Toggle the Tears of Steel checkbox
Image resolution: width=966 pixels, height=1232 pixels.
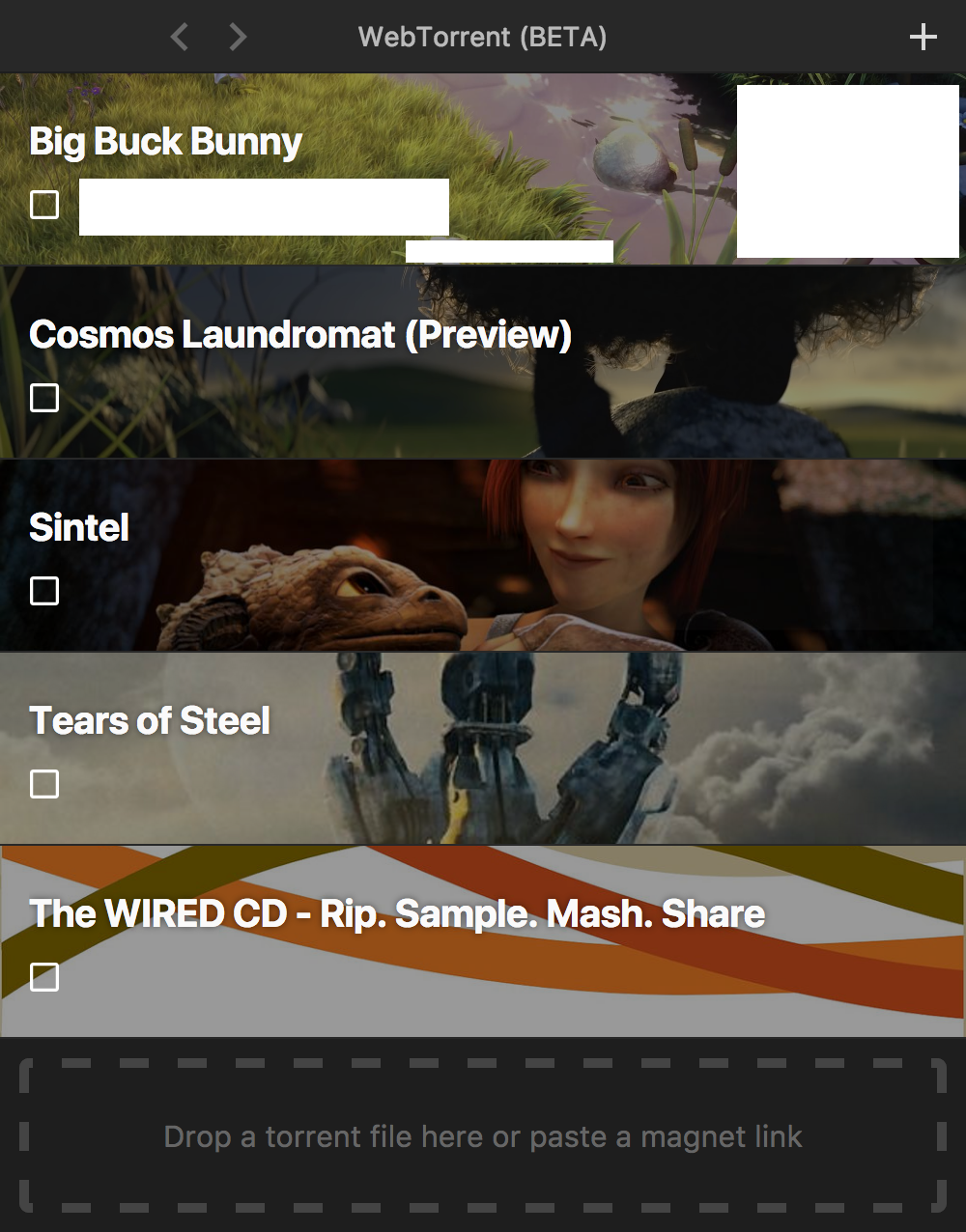click(x=44, y=784)
